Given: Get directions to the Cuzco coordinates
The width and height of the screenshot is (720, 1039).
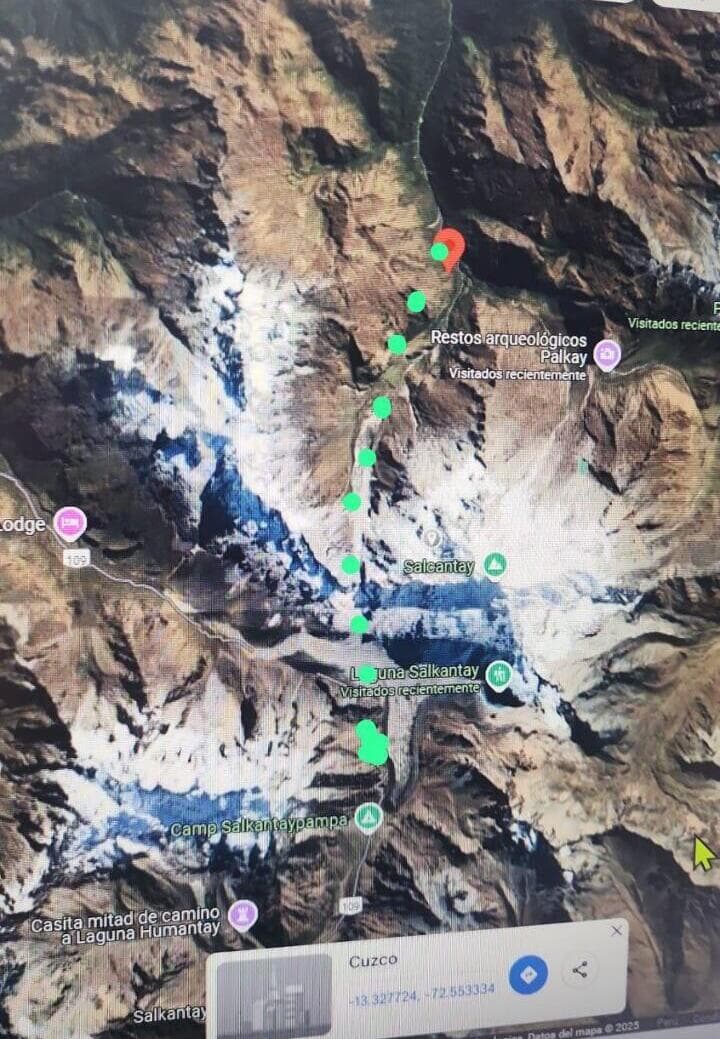Looking at the screenshot, I should (x=528, y=974).
